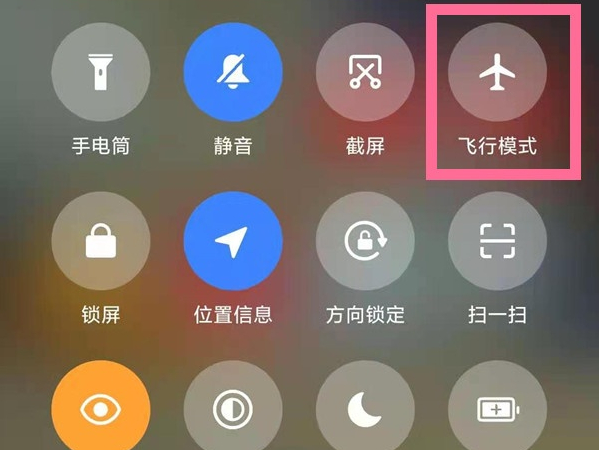
Task: Turn on the flashlight (手电筒)
Action: tap(101, 75)
